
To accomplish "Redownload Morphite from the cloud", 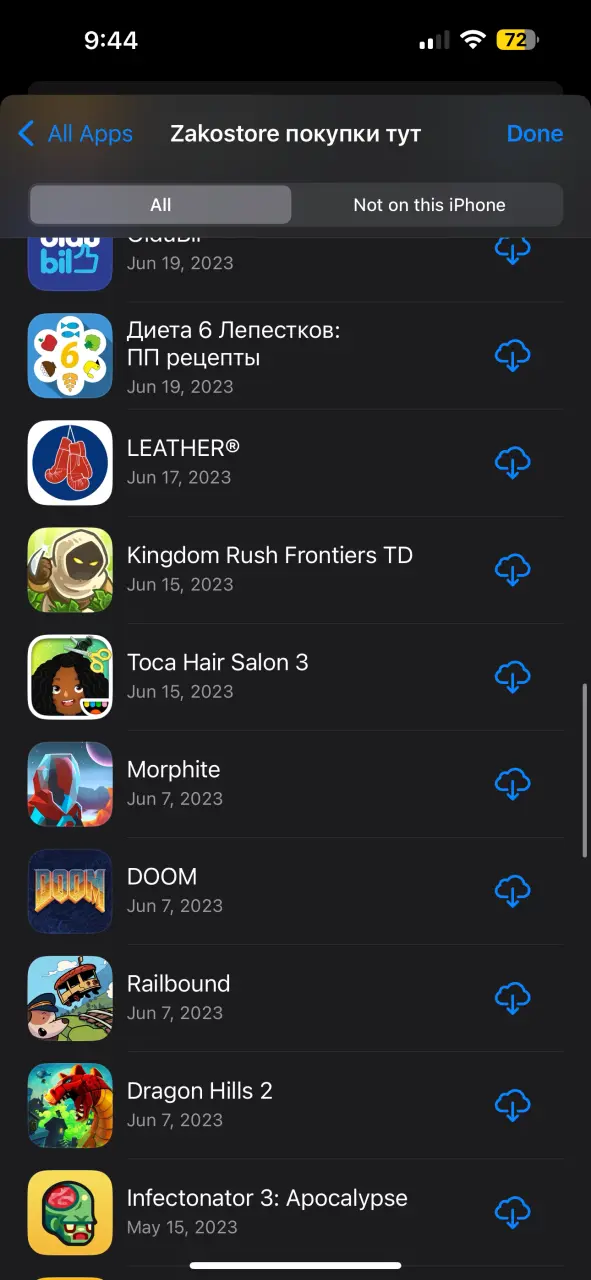I will 512,783.
